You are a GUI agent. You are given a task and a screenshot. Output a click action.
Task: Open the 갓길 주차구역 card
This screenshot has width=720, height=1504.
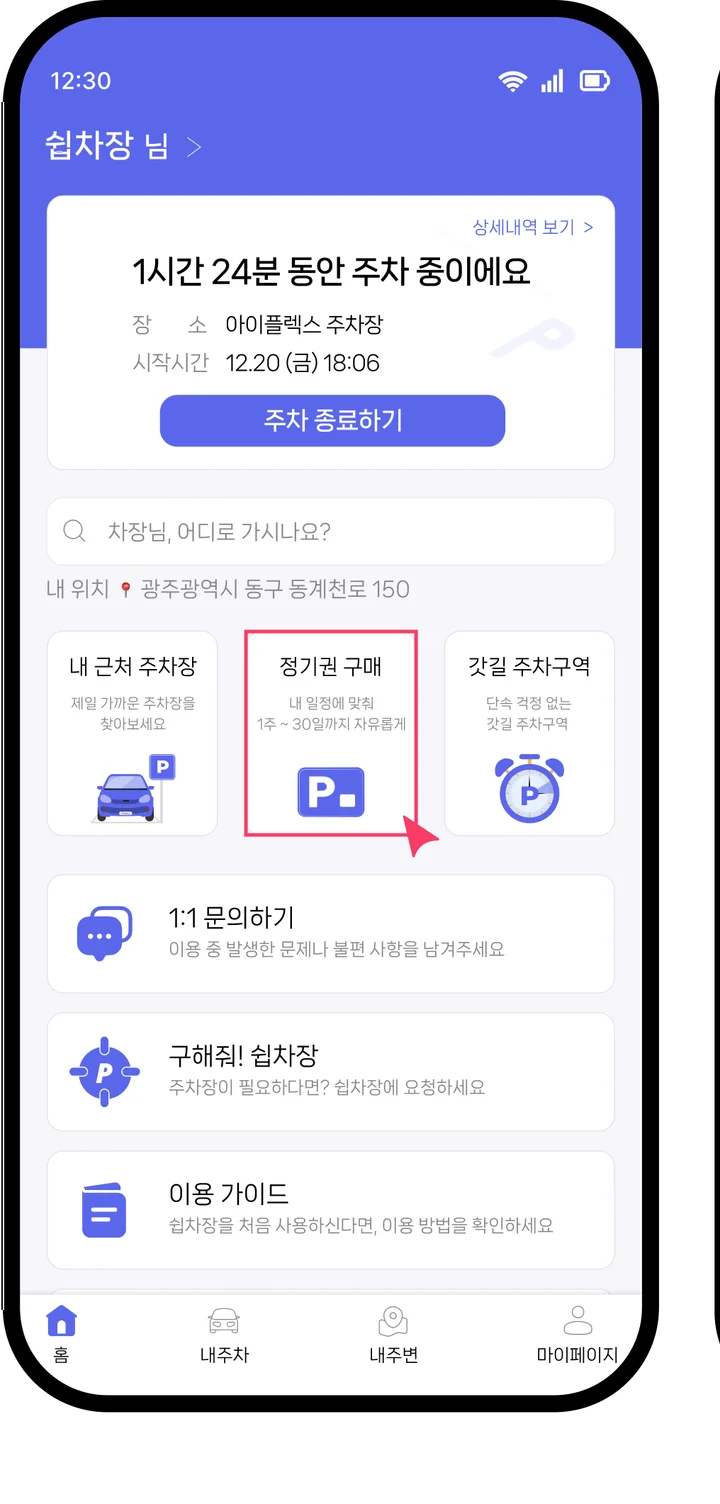point(529,733)
